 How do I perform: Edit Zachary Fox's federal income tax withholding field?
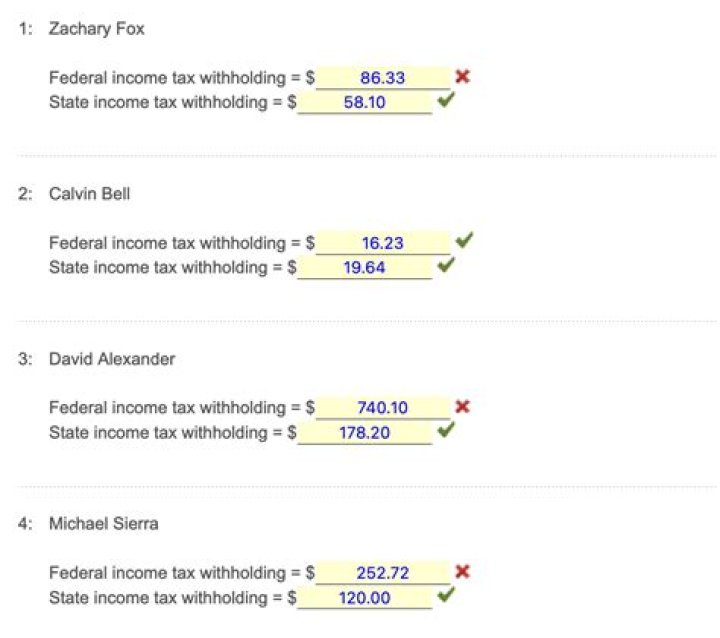(x=383, y=77)
